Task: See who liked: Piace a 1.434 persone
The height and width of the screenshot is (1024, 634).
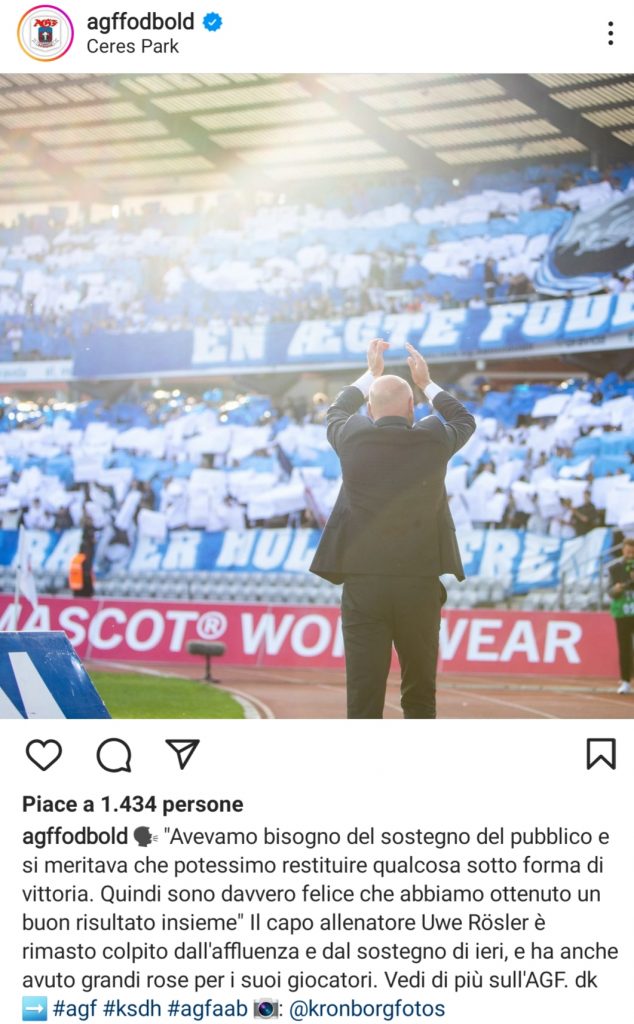Action: coord(132,804)
